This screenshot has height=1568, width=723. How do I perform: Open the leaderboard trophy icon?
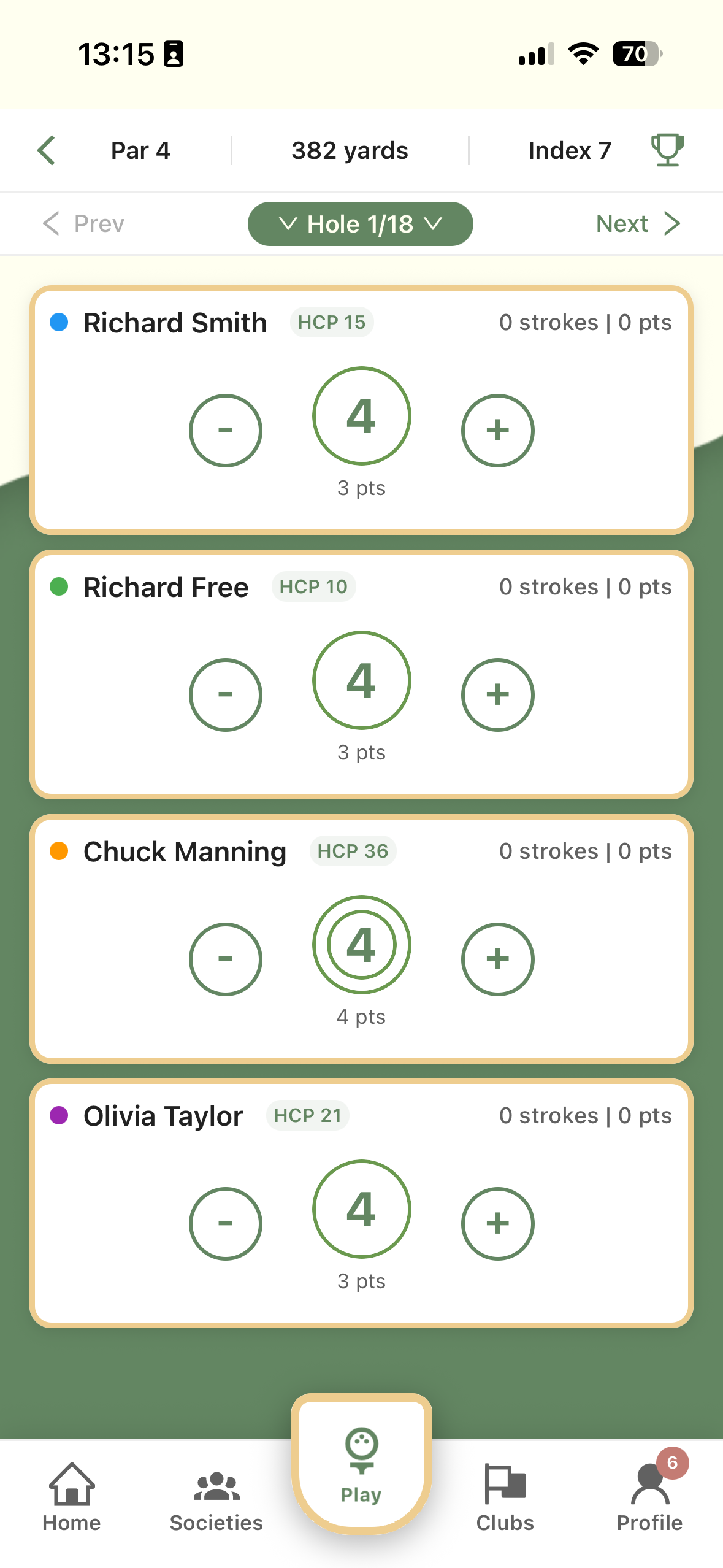[667, 149]
